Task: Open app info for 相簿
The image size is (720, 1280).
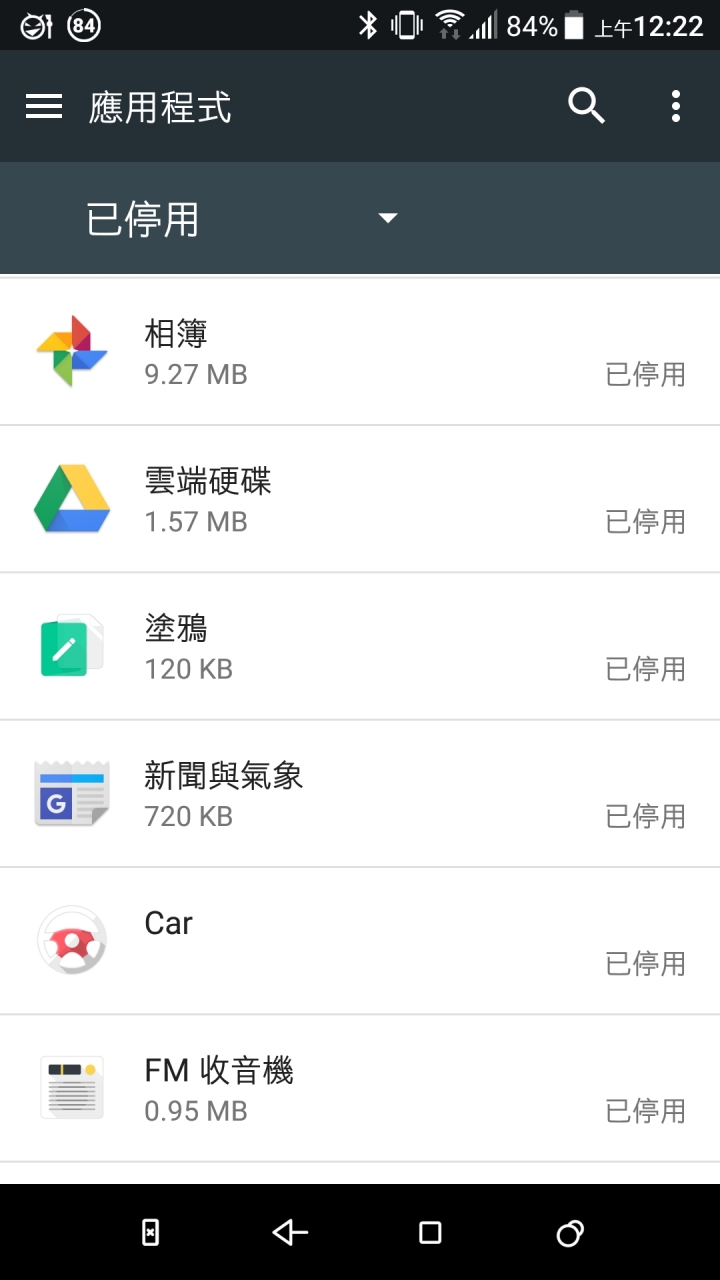Action: click(360, 352)
